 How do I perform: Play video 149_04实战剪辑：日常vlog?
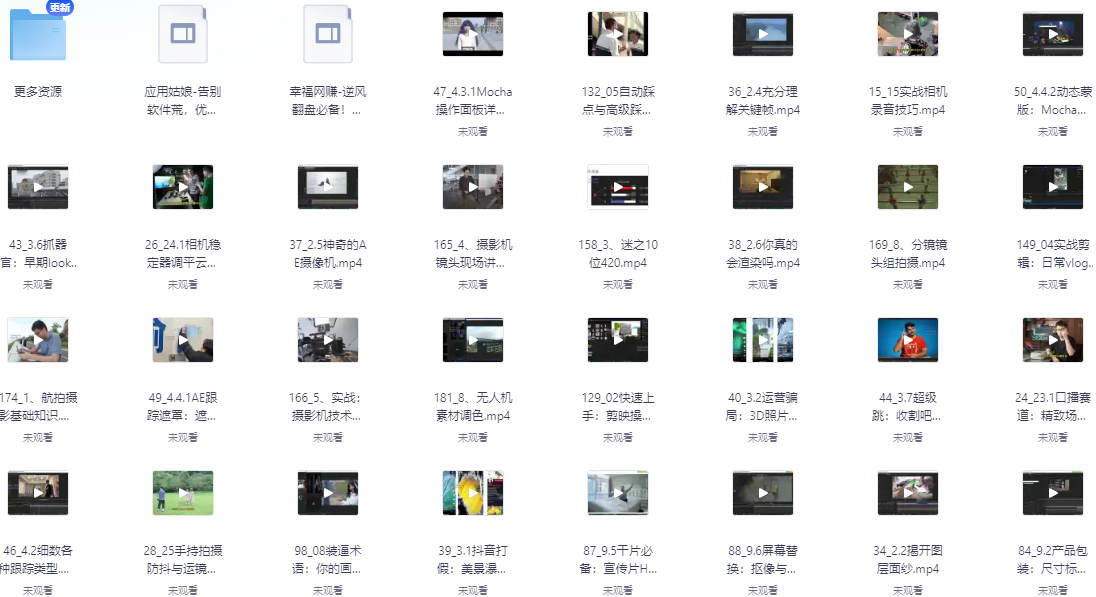pyautogui.click(x=1052, y=187)
